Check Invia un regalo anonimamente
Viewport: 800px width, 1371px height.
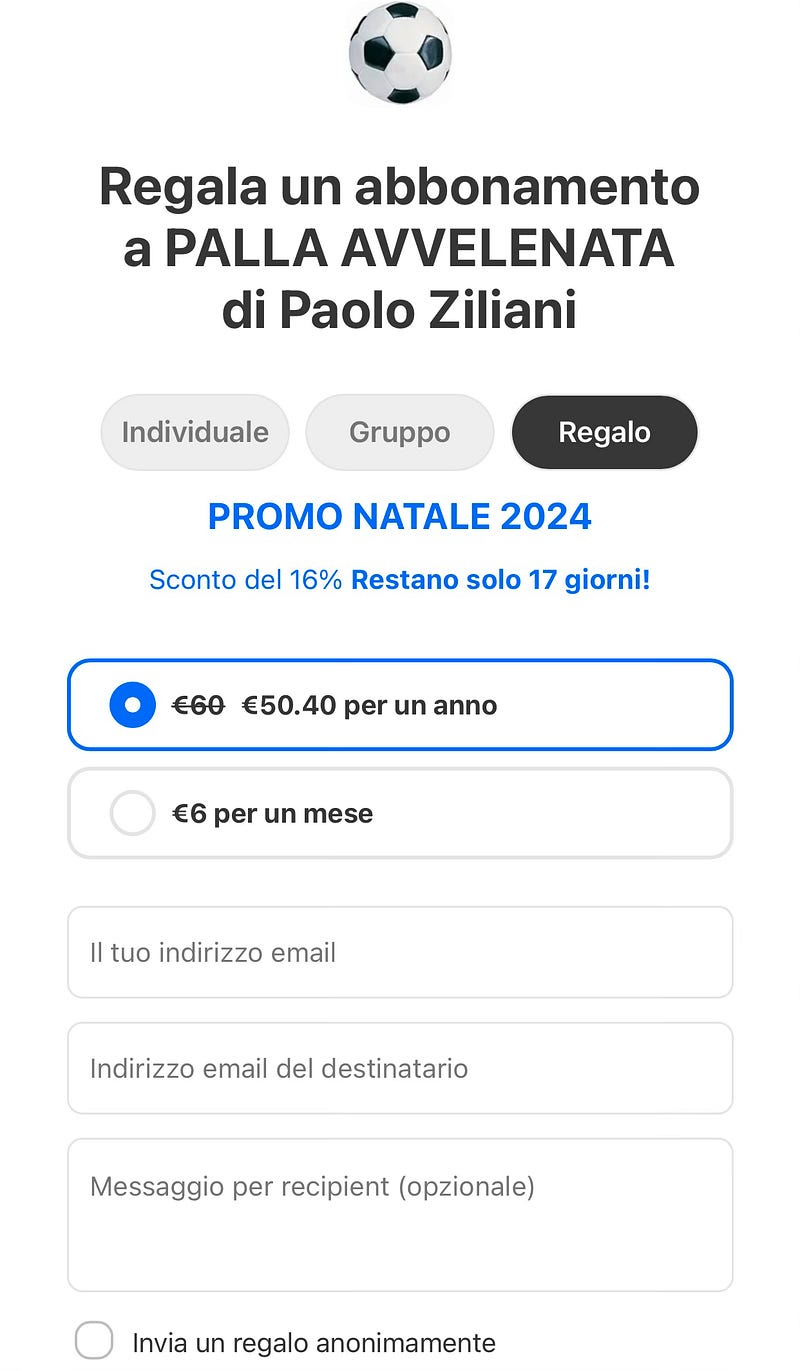point(94,1340)
